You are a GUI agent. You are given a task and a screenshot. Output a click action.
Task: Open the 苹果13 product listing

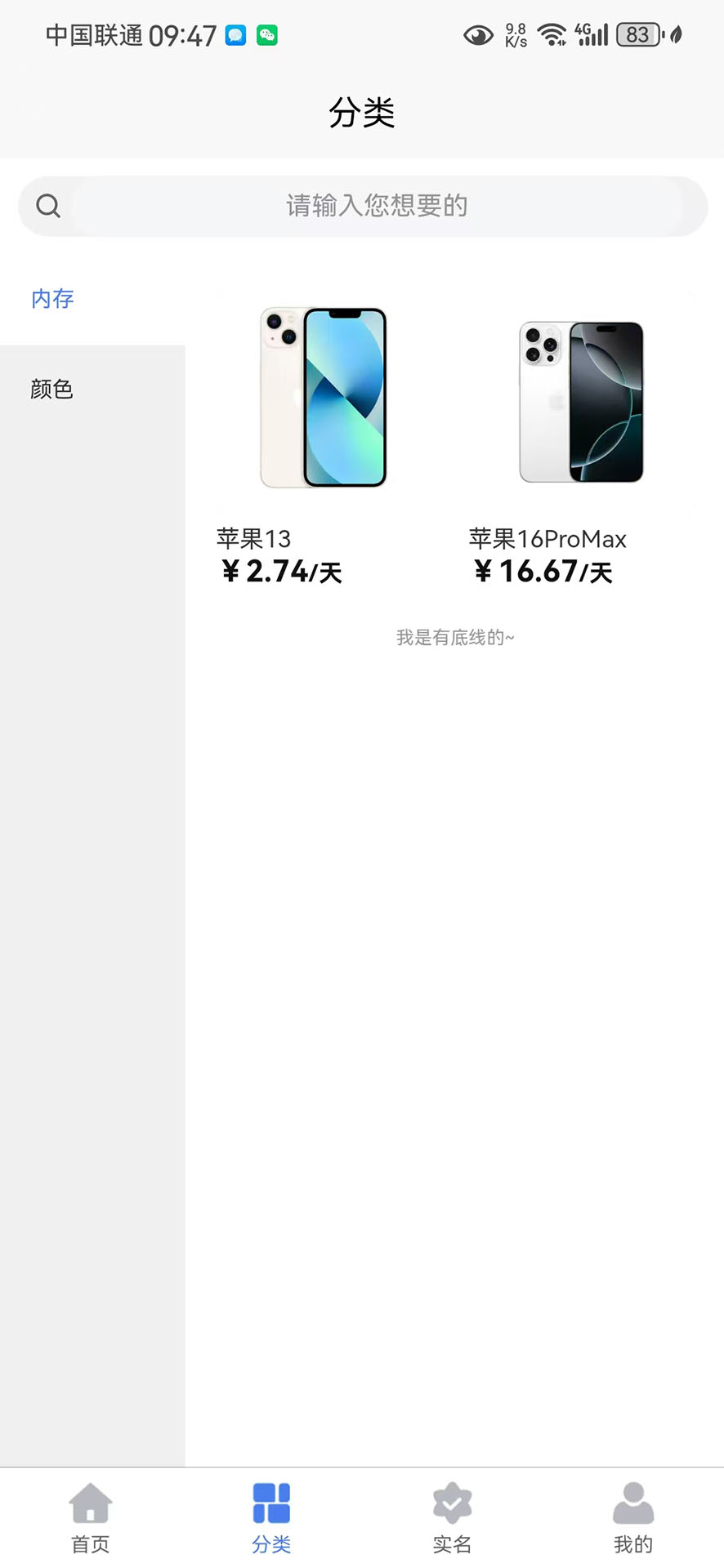click(322, 396)
